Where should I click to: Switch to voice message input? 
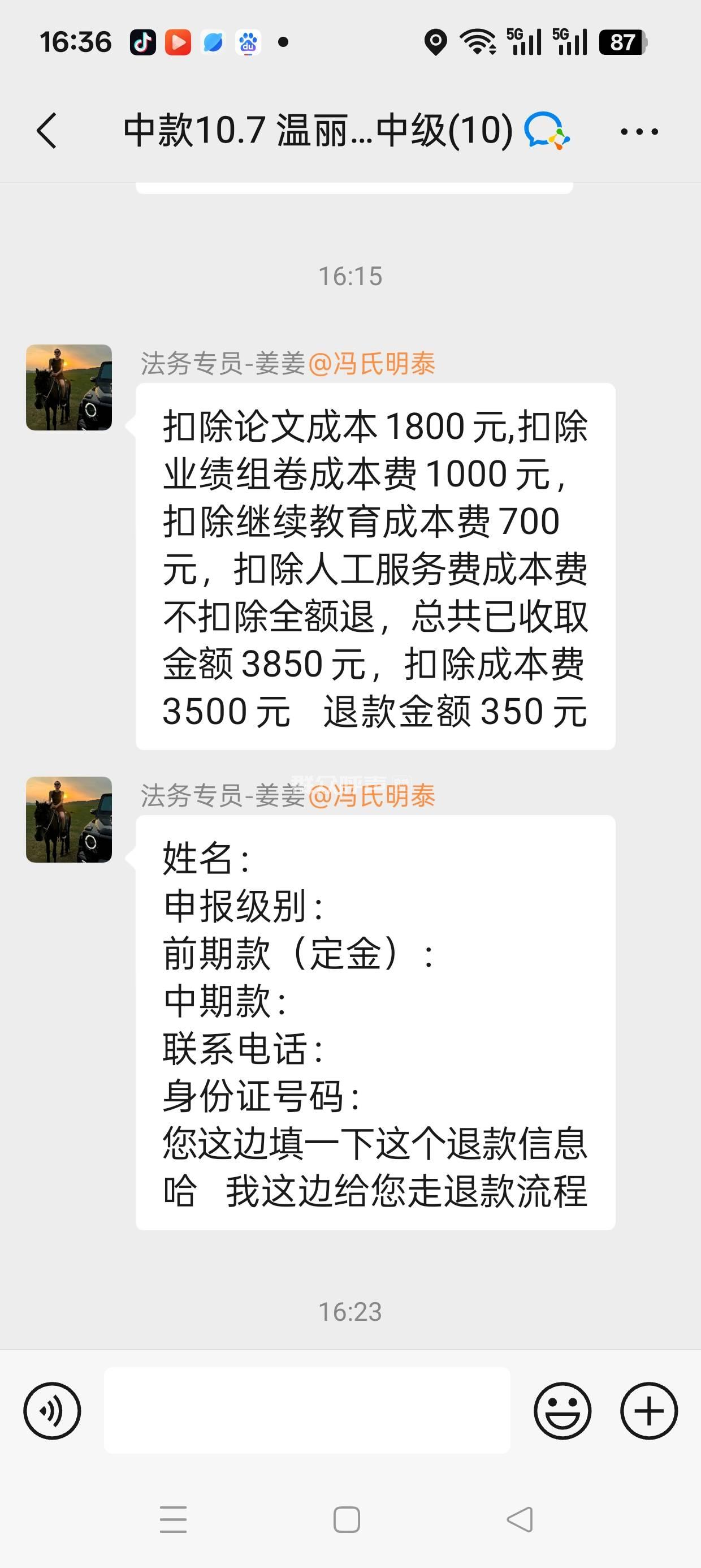tap(53, 1410)
